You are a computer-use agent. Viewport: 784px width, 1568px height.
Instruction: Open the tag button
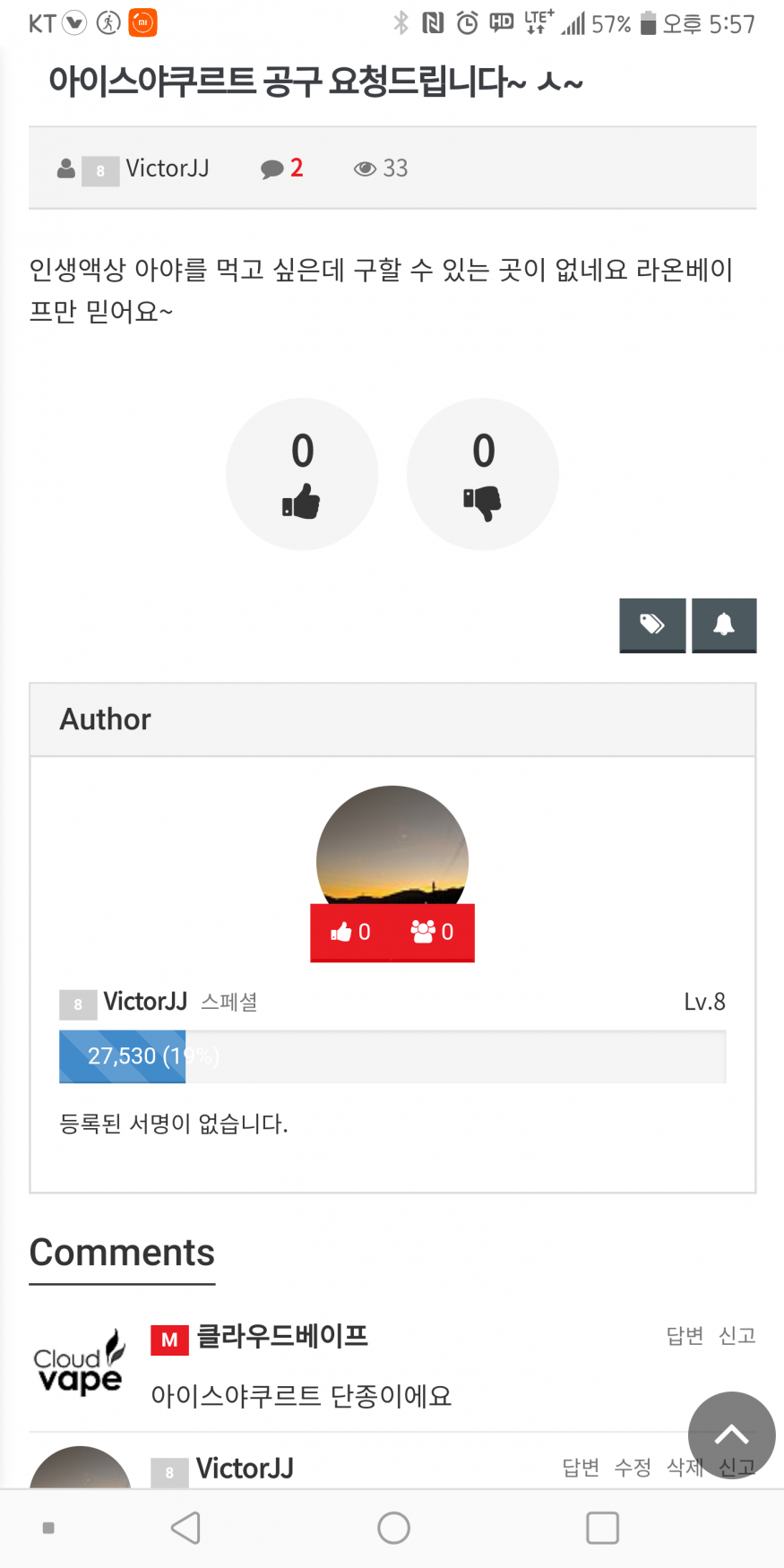652,625
